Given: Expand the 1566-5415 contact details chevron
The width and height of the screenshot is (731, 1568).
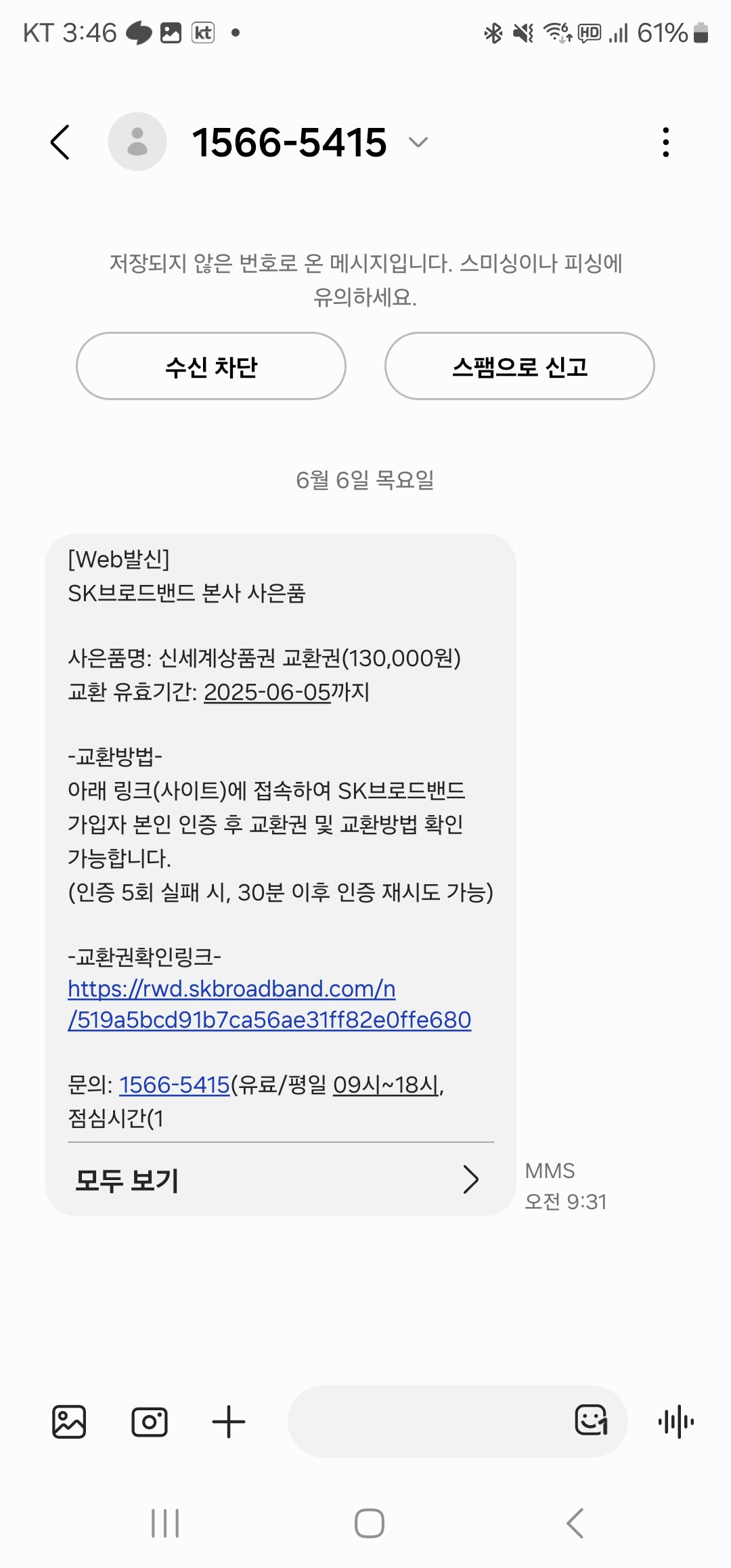Looking at the screenshot, I should click(418, 142).
